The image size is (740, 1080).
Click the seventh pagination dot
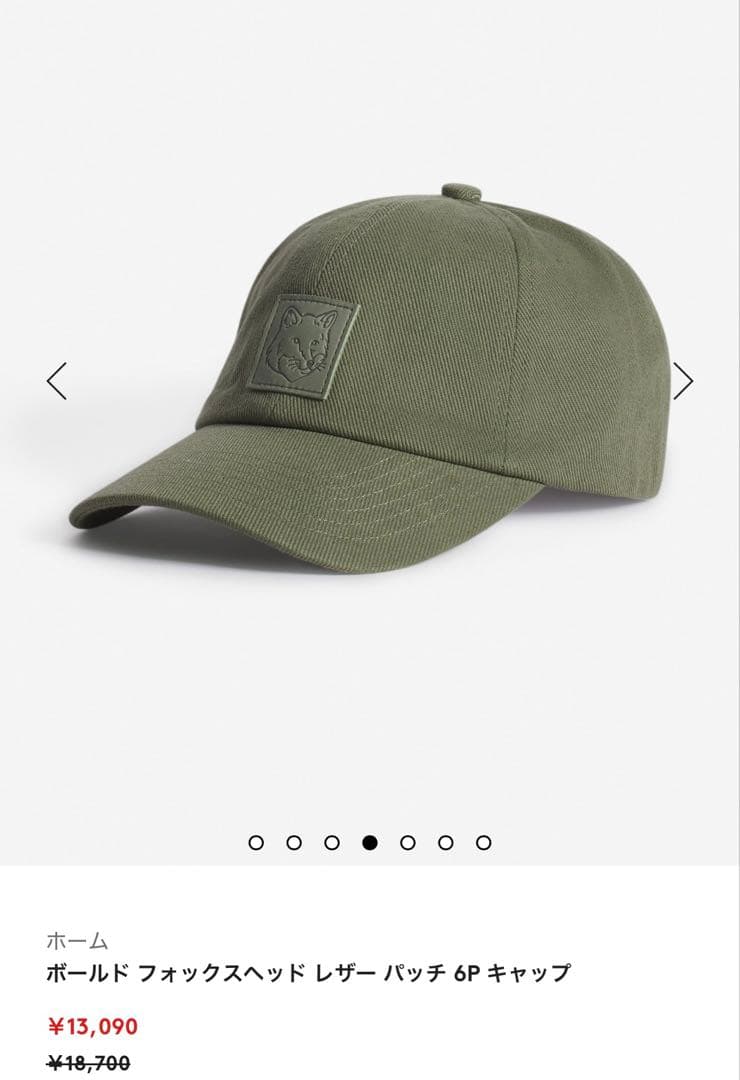tap(482, 842)
